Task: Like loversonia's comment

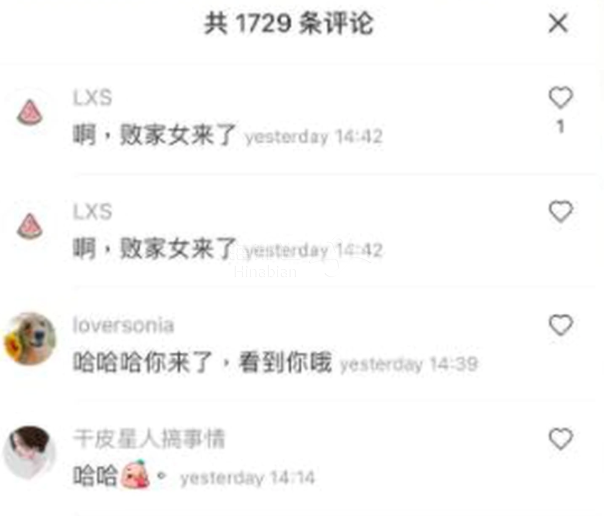Action: pos(561,325)
